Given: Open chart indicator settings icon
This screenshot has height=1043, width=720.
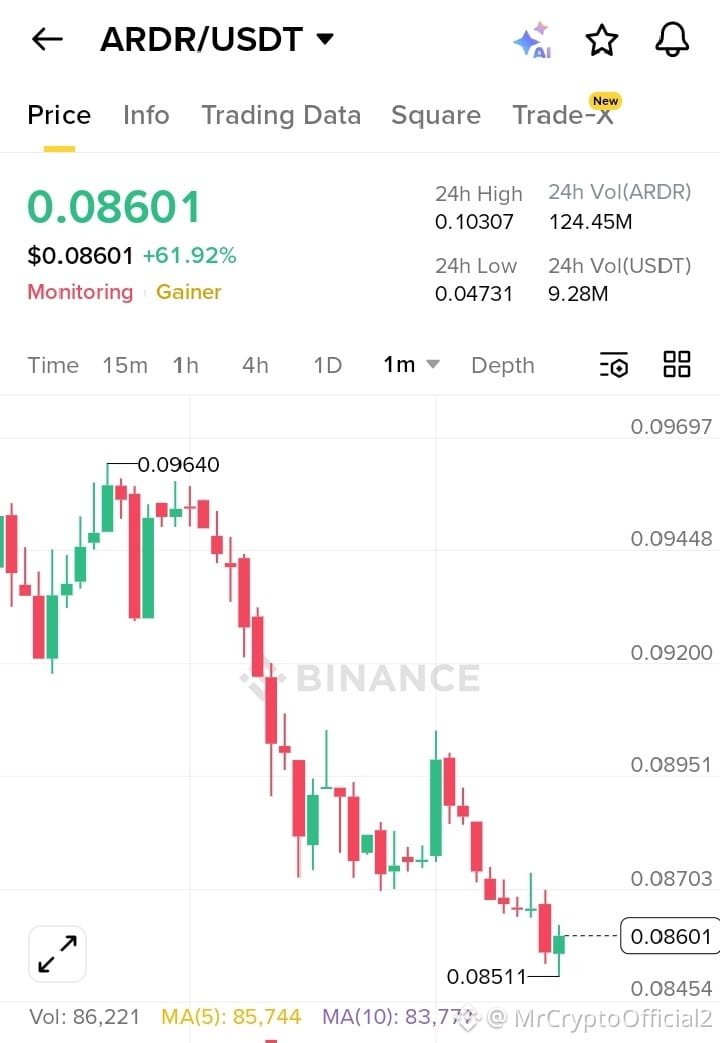Looking at the screenshot, I should (x=614, y=365).
